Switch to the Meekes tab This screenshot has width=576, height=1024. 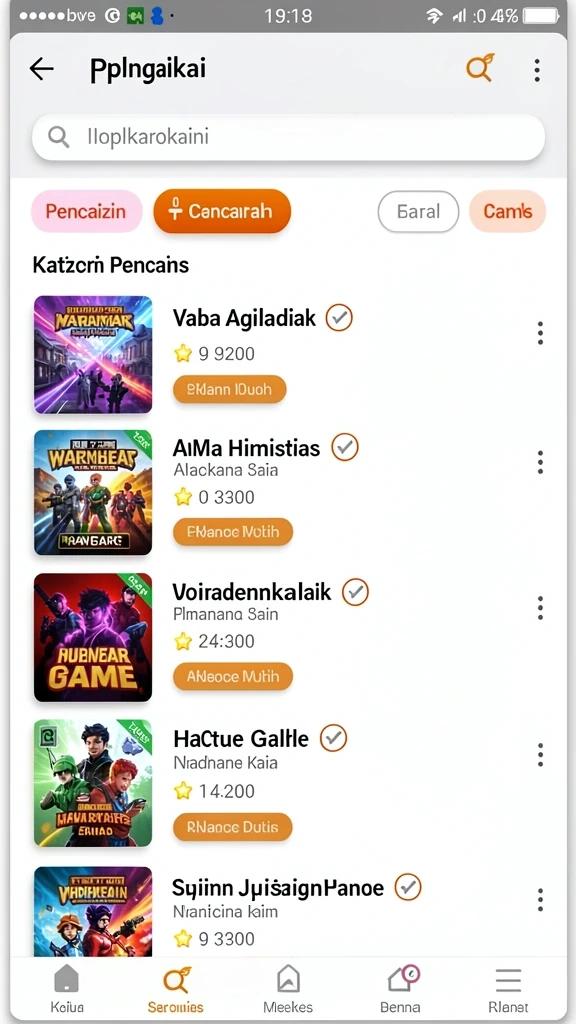click(x=288, y=989)
